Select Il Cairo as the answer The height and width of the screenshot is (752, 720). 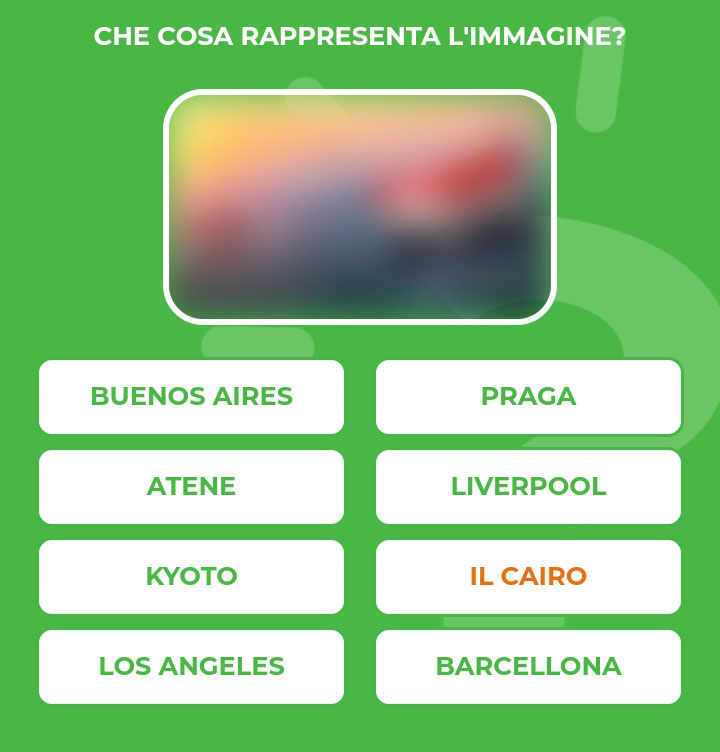528,577
